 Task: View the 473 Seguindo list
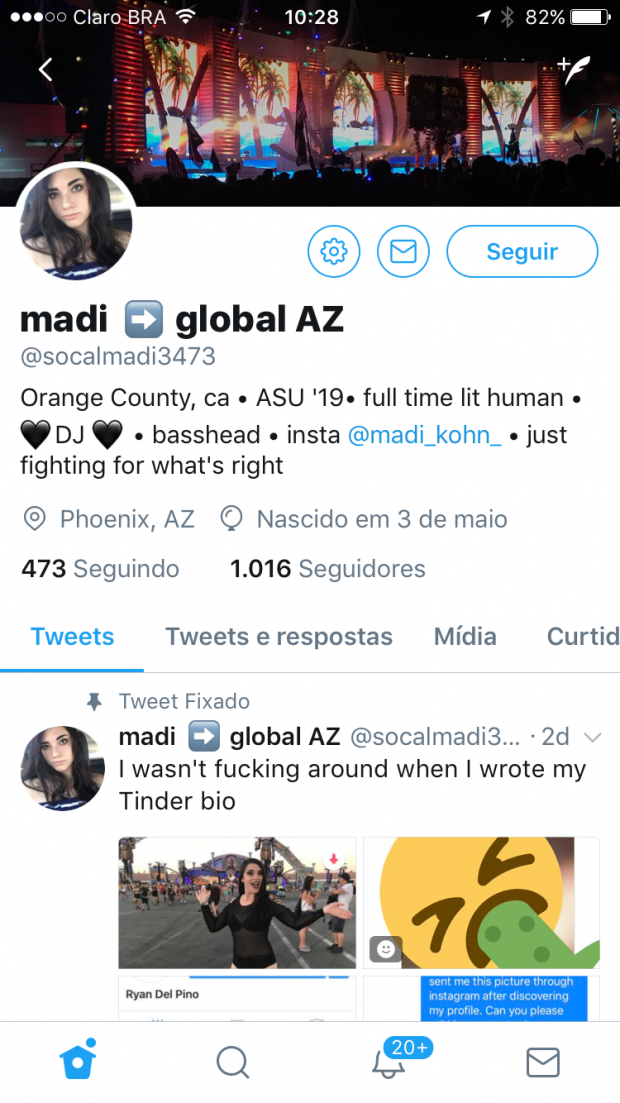(100, 568)
